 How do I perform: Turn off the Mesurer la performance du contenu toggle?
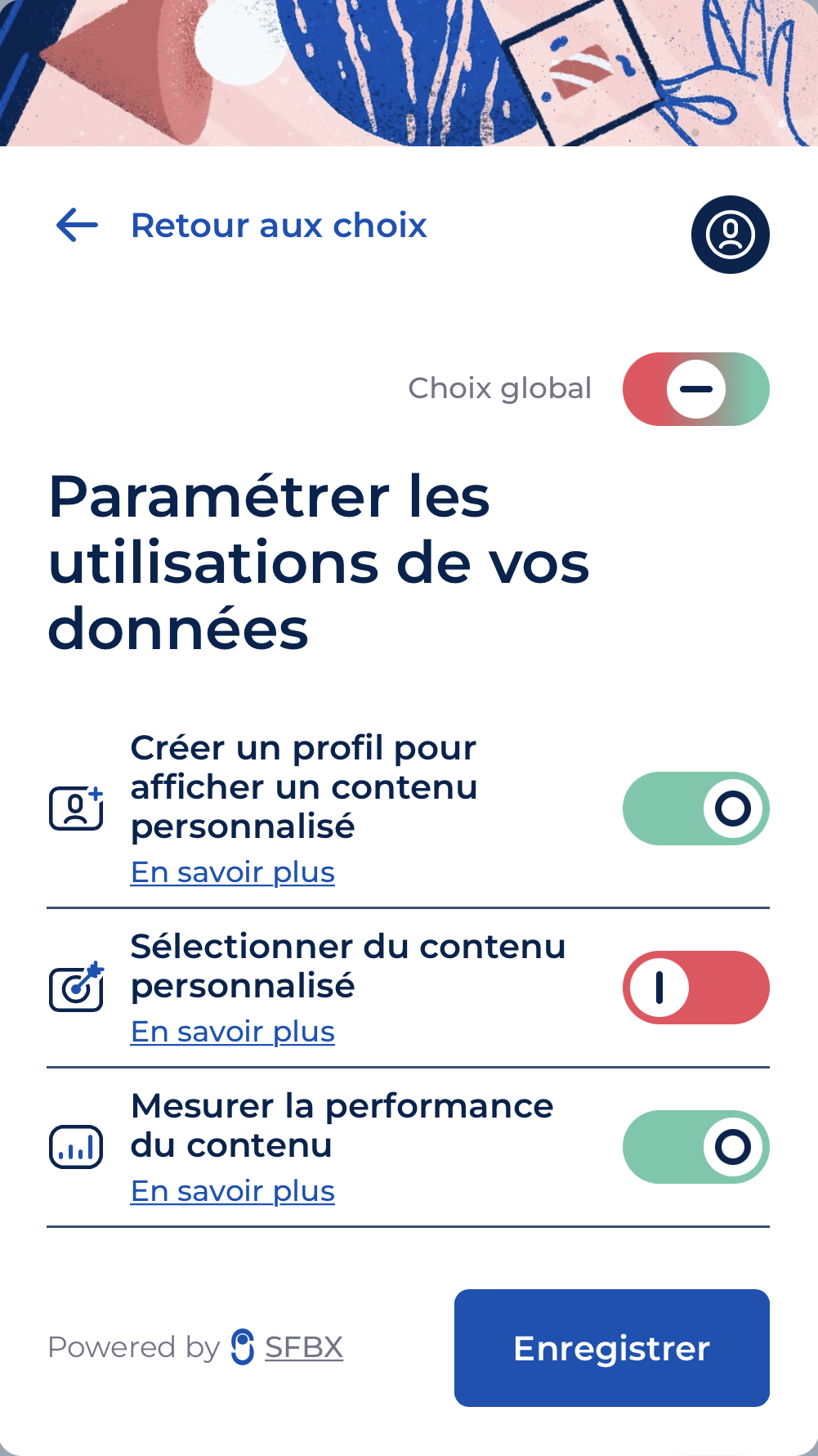pyautogui.click(x=695, y=1147)
